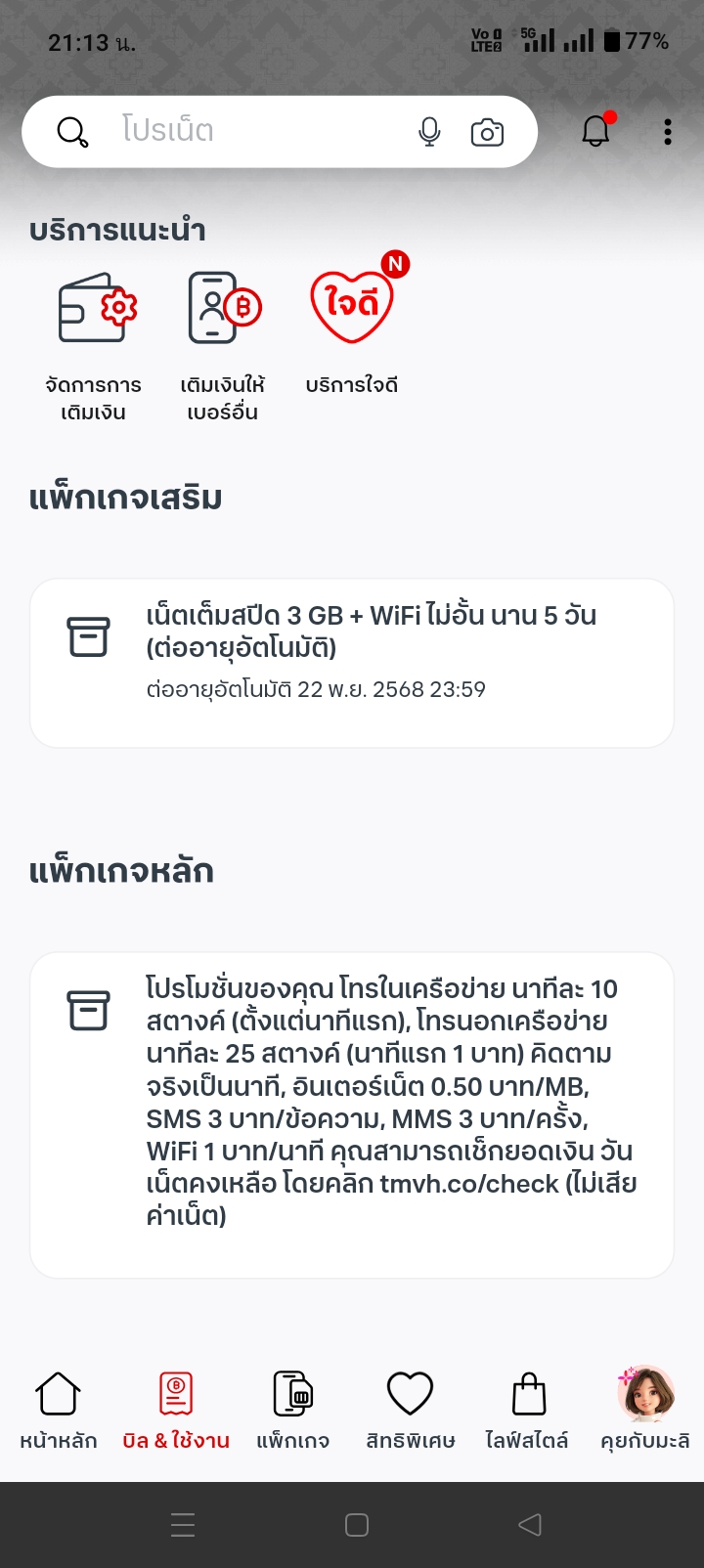704x1568 pixels.
Task: Switch to the แพ็กเกจ tab
Action: tap(292, 1410)
